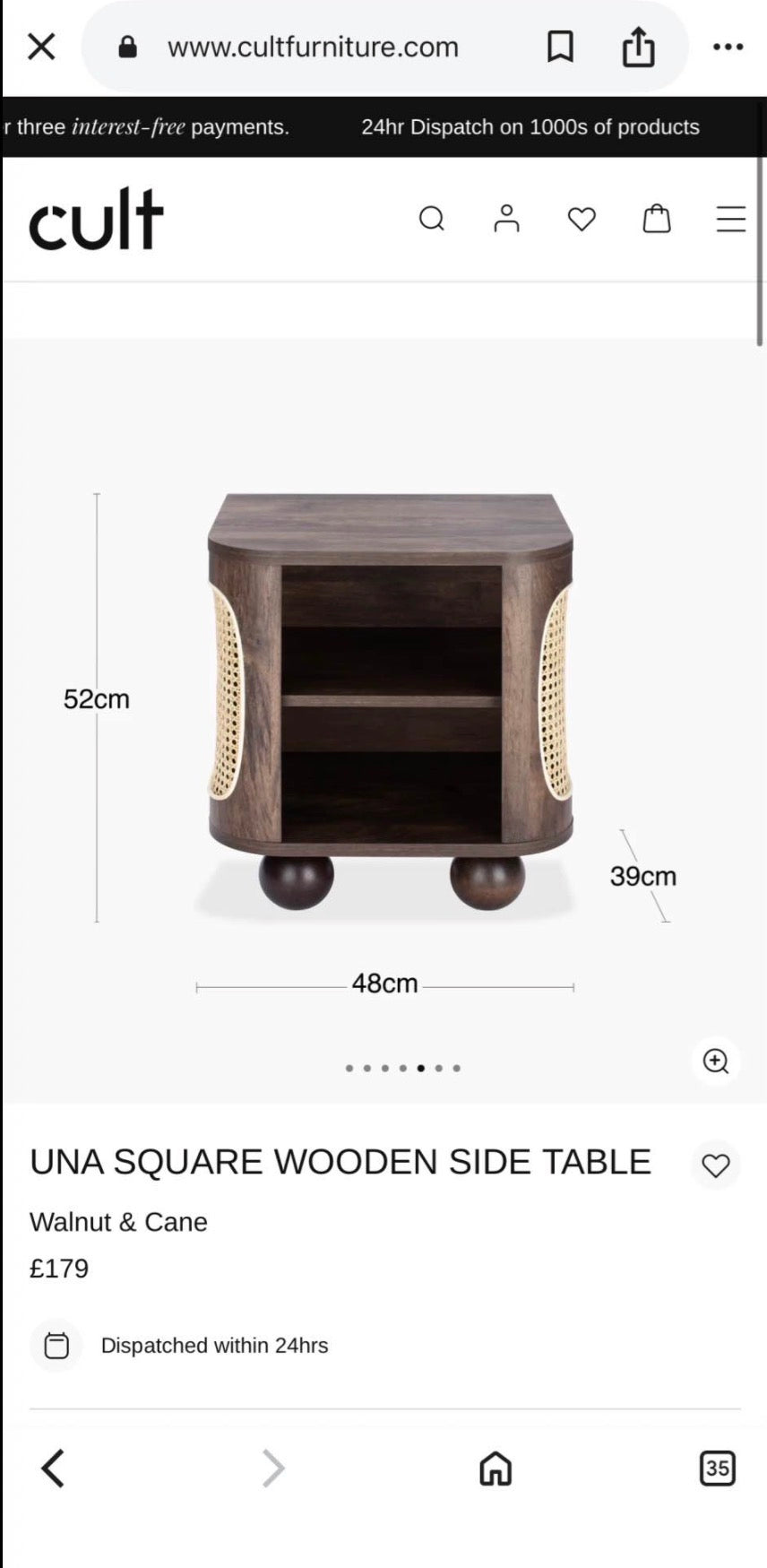Tap the bookmark icon in the address bar
767x1568 pixels.
pyautogui.click(x=562, y=47)
